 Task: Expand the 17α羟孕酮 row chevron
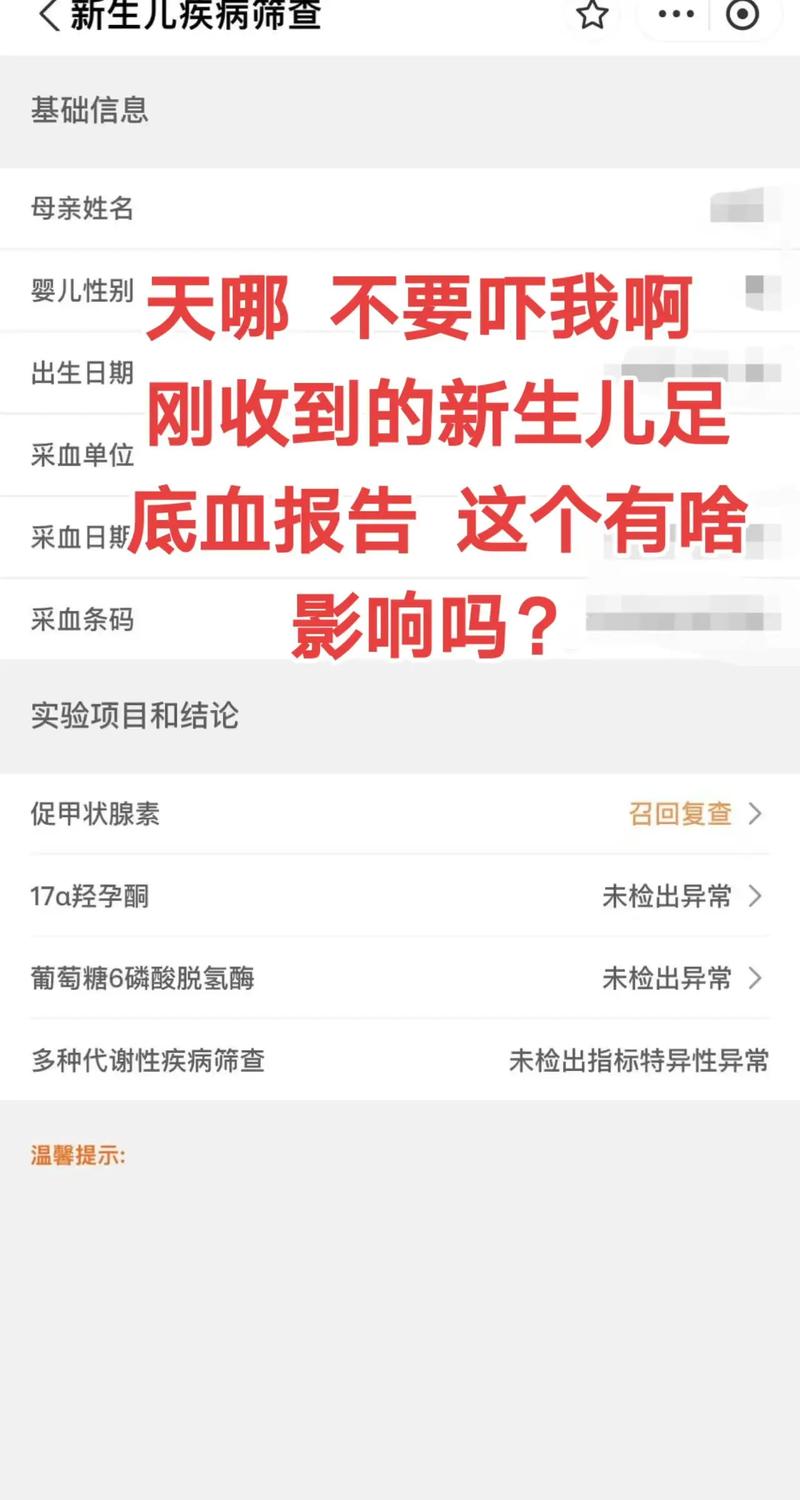(x=758, y=897)
